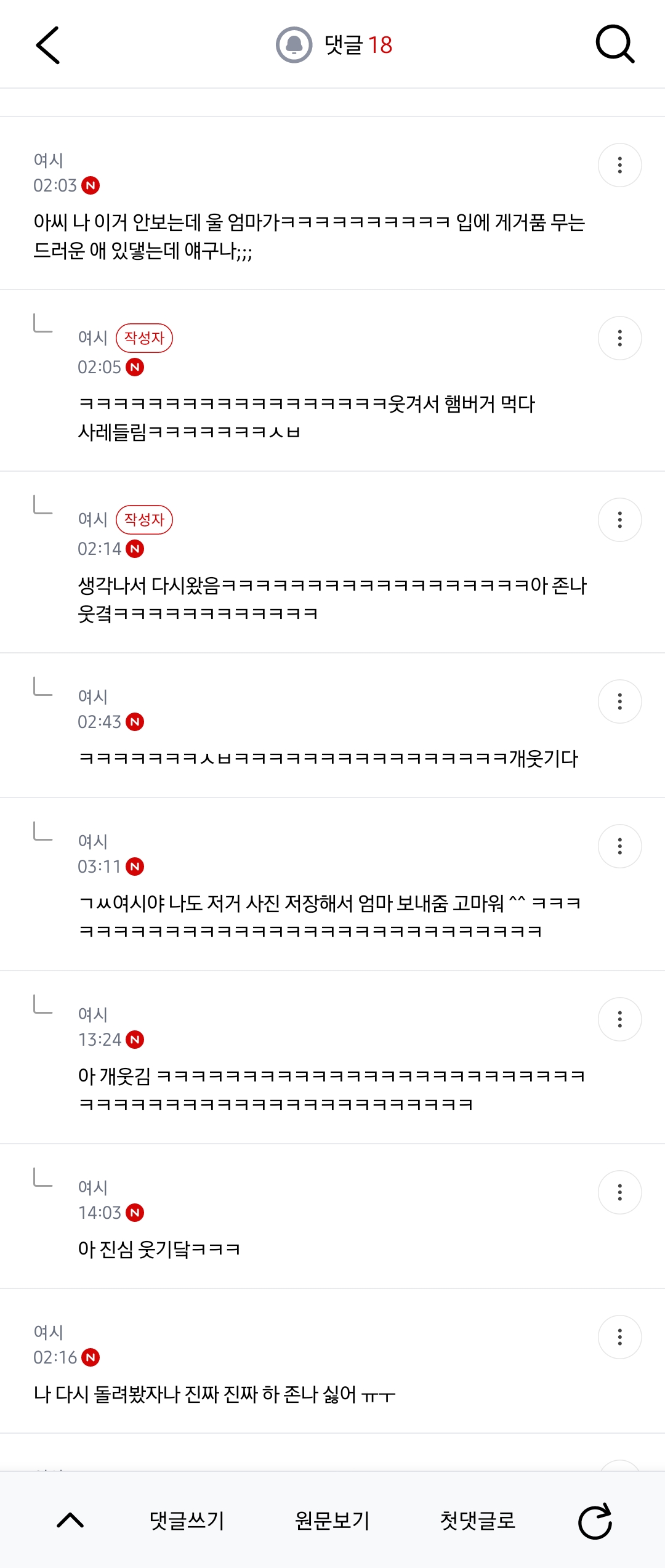Image resolution: width=665 pixels, height=1568 pixels.
Task: Write a comment via 댓글쓰기
Action: 187,1521
